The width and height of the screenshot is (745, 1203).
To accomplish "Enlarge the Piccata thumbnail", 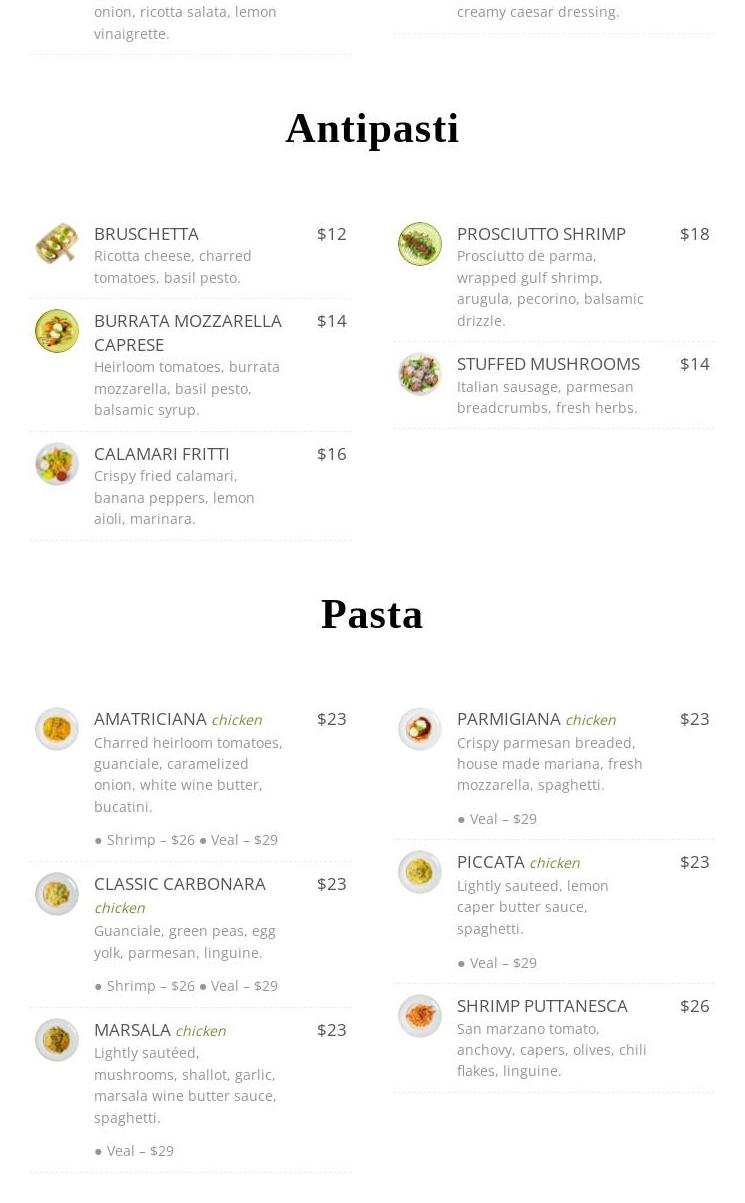I will 420,872.
